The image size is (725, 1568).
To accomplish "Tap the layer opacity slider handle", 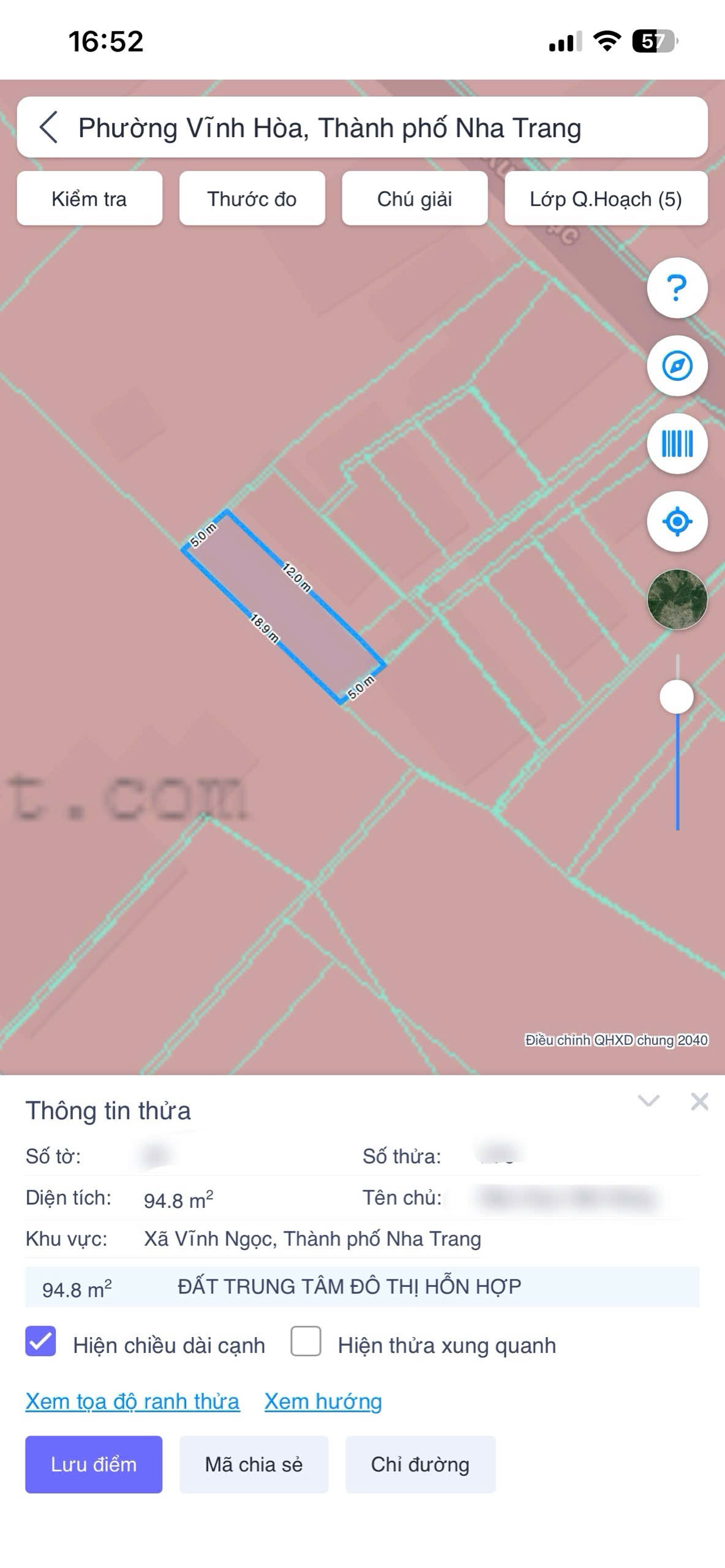I will coord(677,697).
